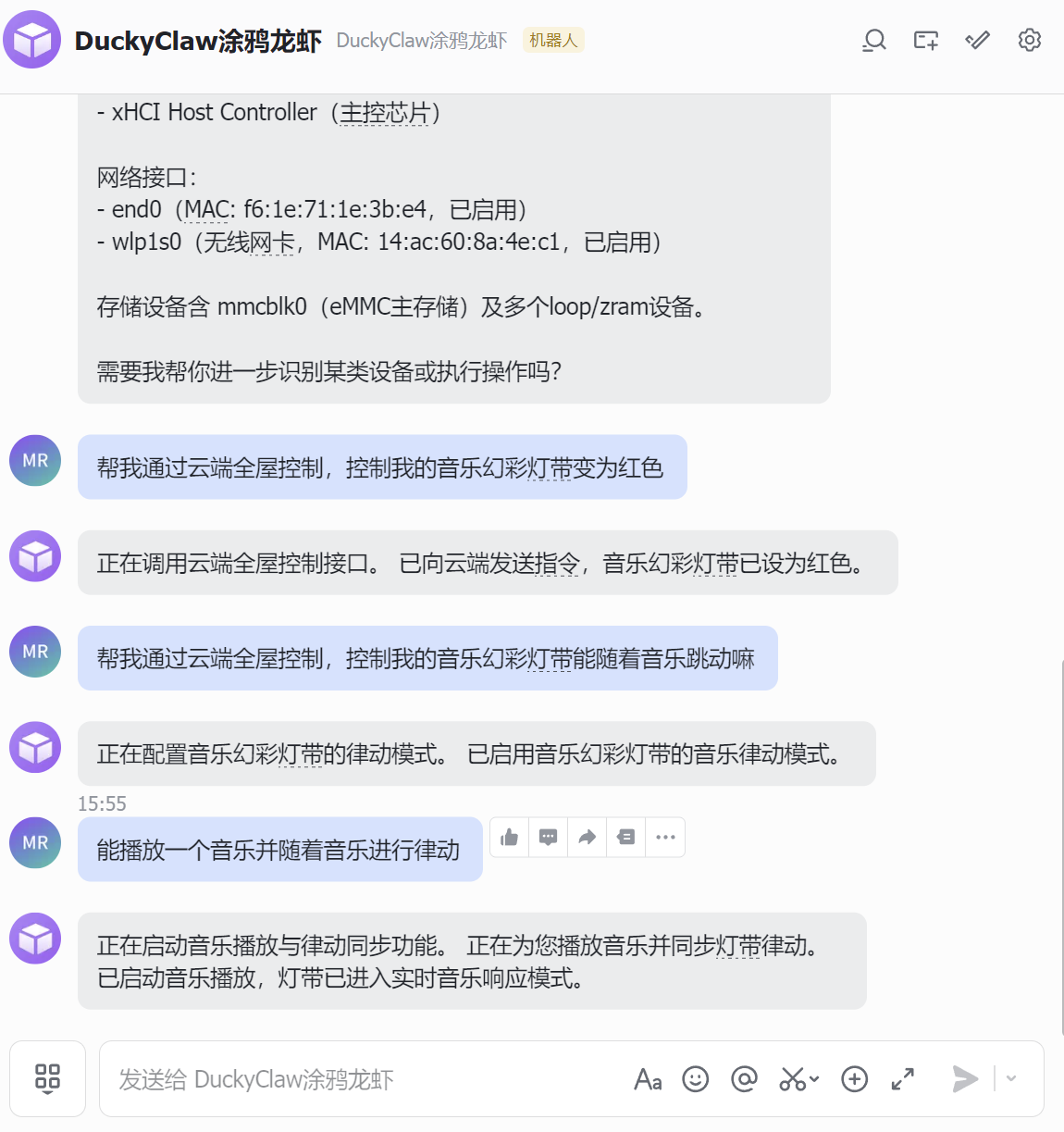Image resolution: width=1064 pixels, height=1132 pixels.
Task: Search the chat history
Action: click(874, 40)
